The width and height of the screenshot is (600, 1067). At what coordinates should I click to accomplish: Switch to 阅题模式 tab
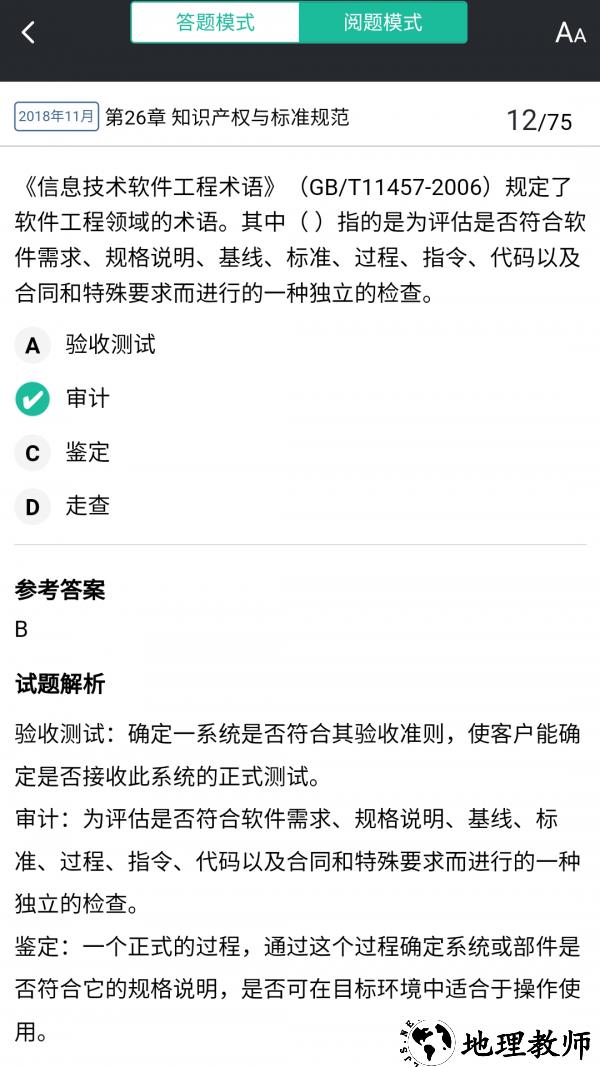[382, 22]
